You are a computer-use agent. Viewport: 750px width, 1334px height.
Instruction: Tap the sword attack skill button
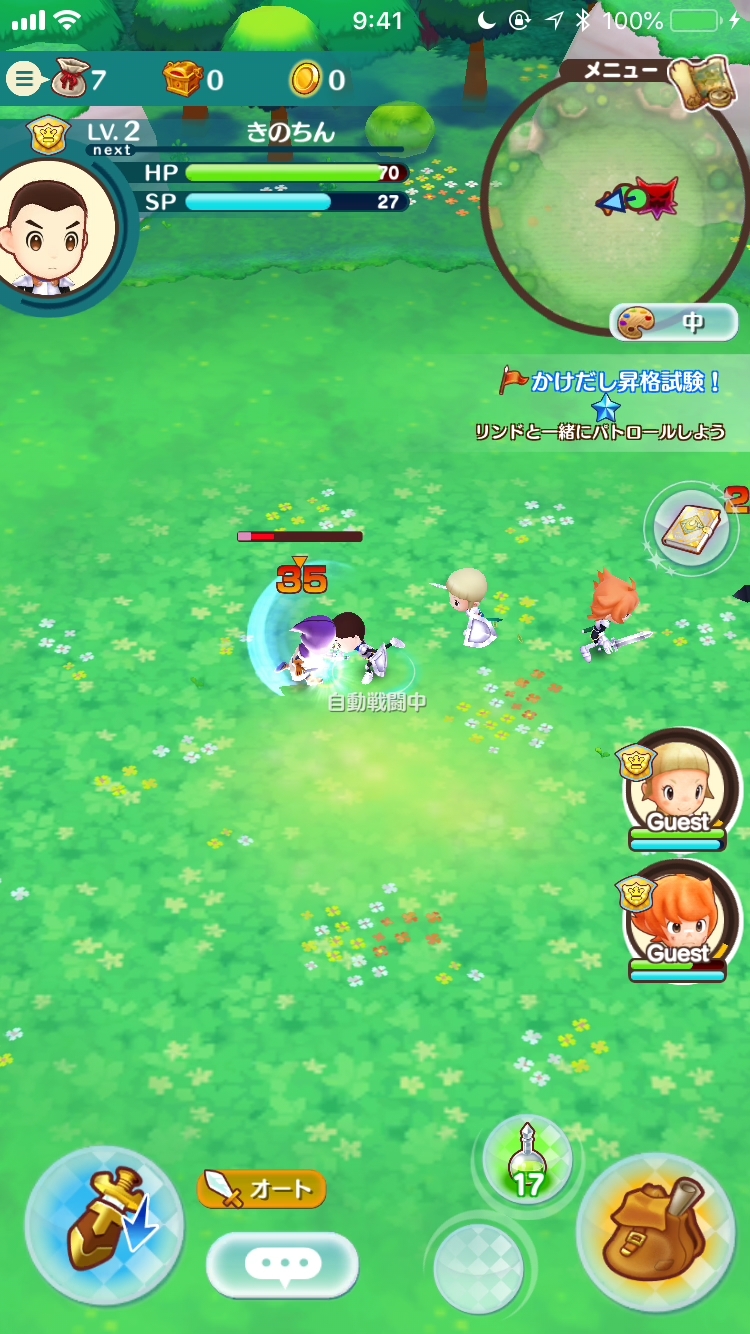click(x=105, y=1226)
